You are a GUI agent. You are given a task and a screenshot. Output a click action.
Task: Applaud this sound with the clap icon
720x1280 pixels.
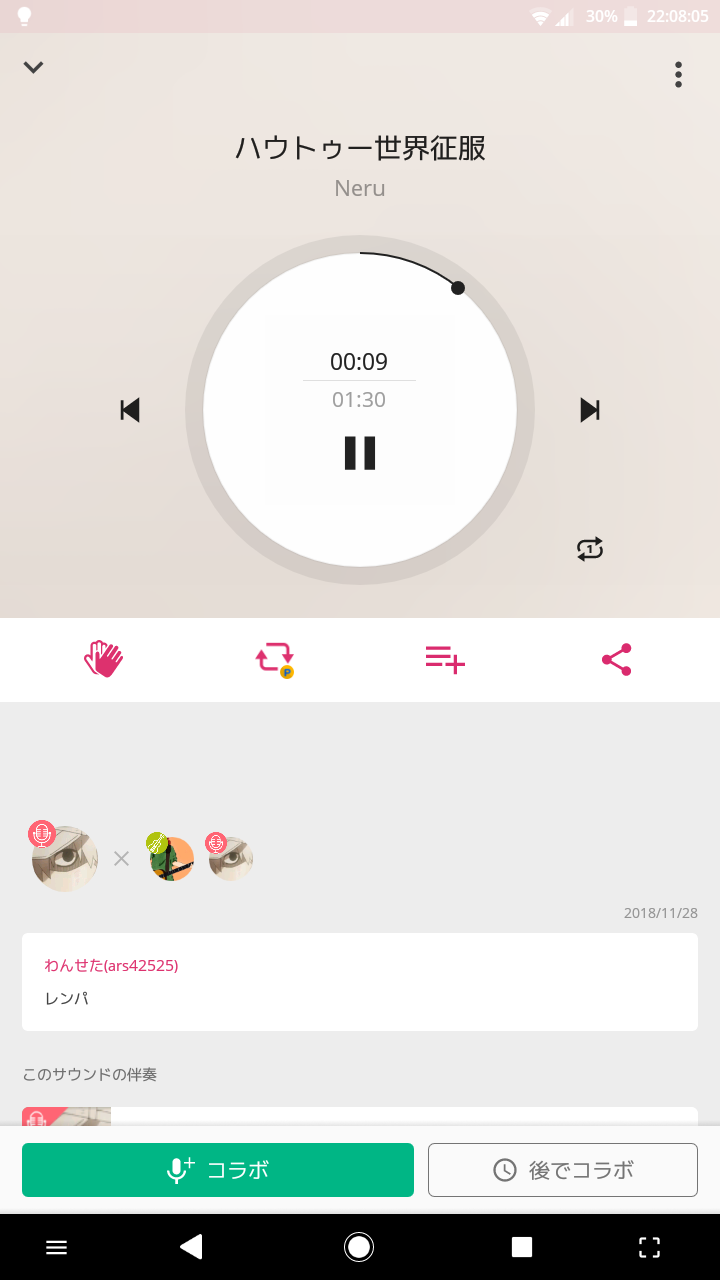coord(104,660)
